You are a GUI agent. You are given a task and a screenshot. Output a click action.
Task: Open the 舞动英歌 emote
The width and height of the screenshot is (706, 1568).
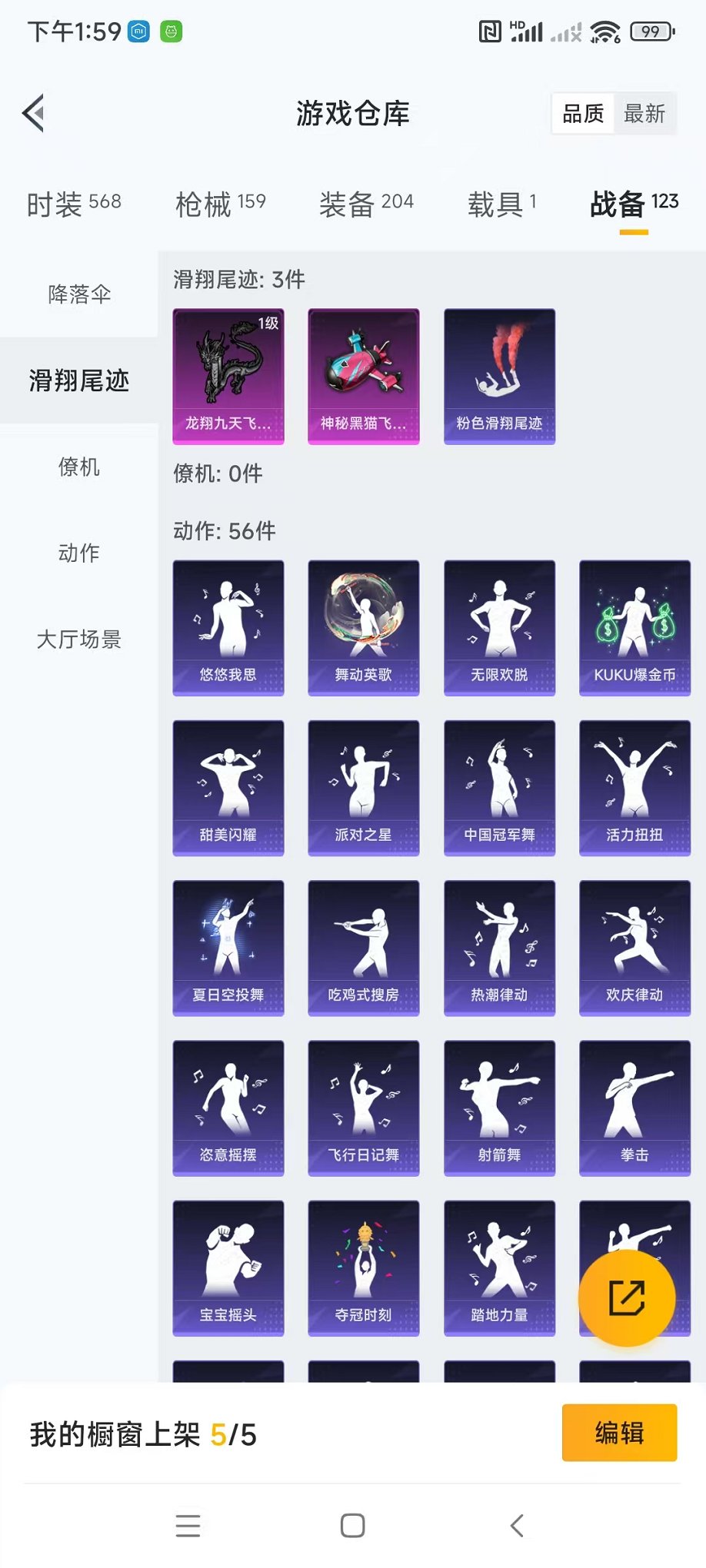pyautogui.click(x=364, y=627)
